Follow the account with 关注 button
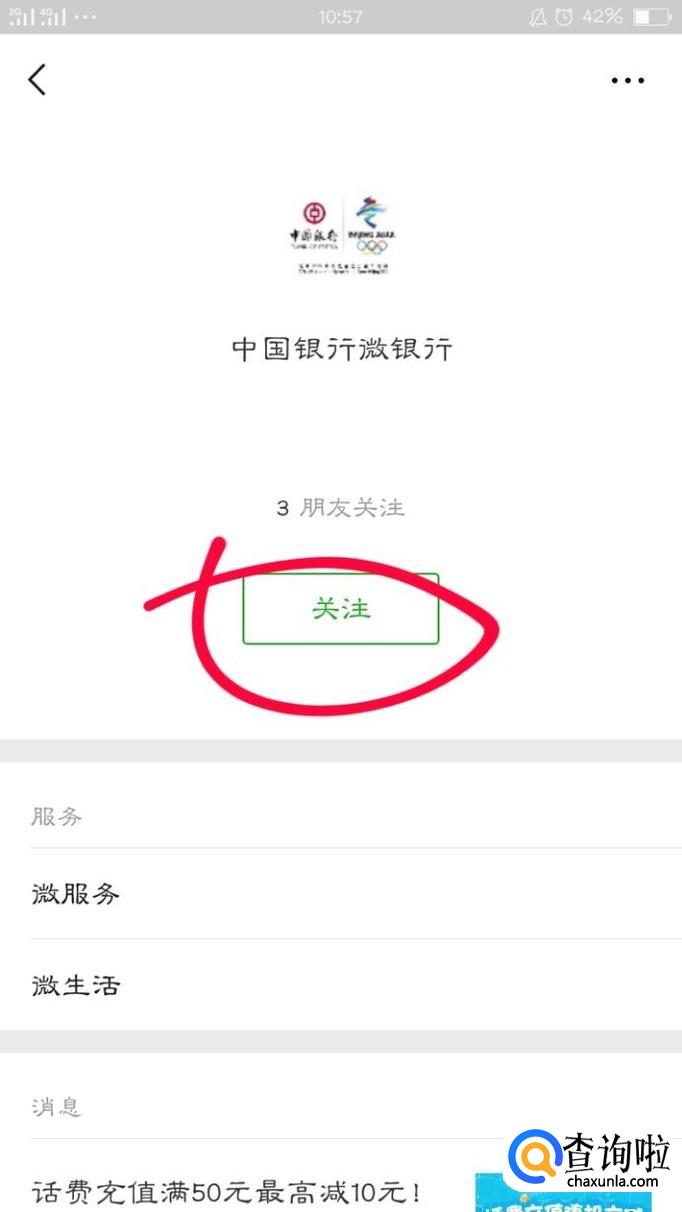682x1212 pixels. (341, 608)
